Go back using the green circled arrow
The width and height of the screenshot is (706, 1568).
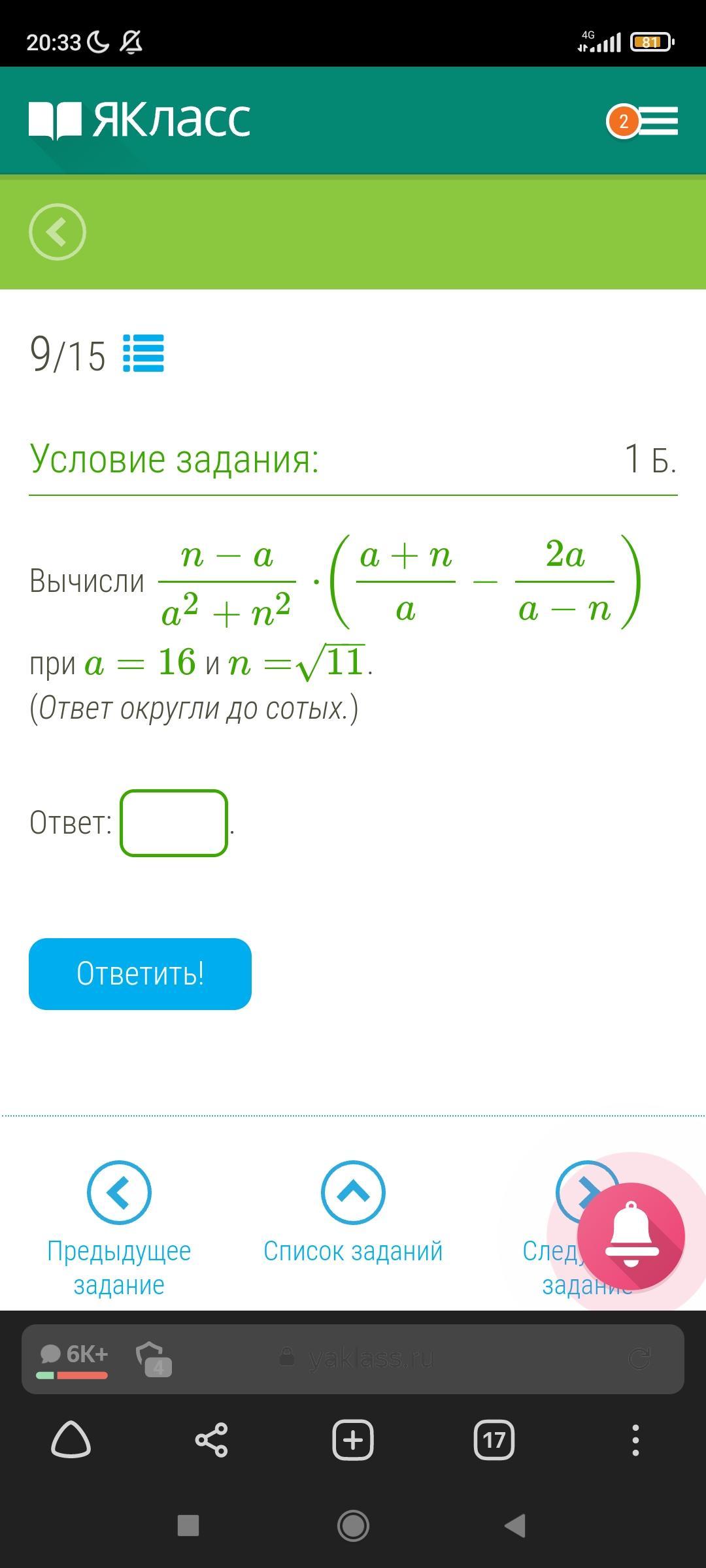click(x=58, y=232)
